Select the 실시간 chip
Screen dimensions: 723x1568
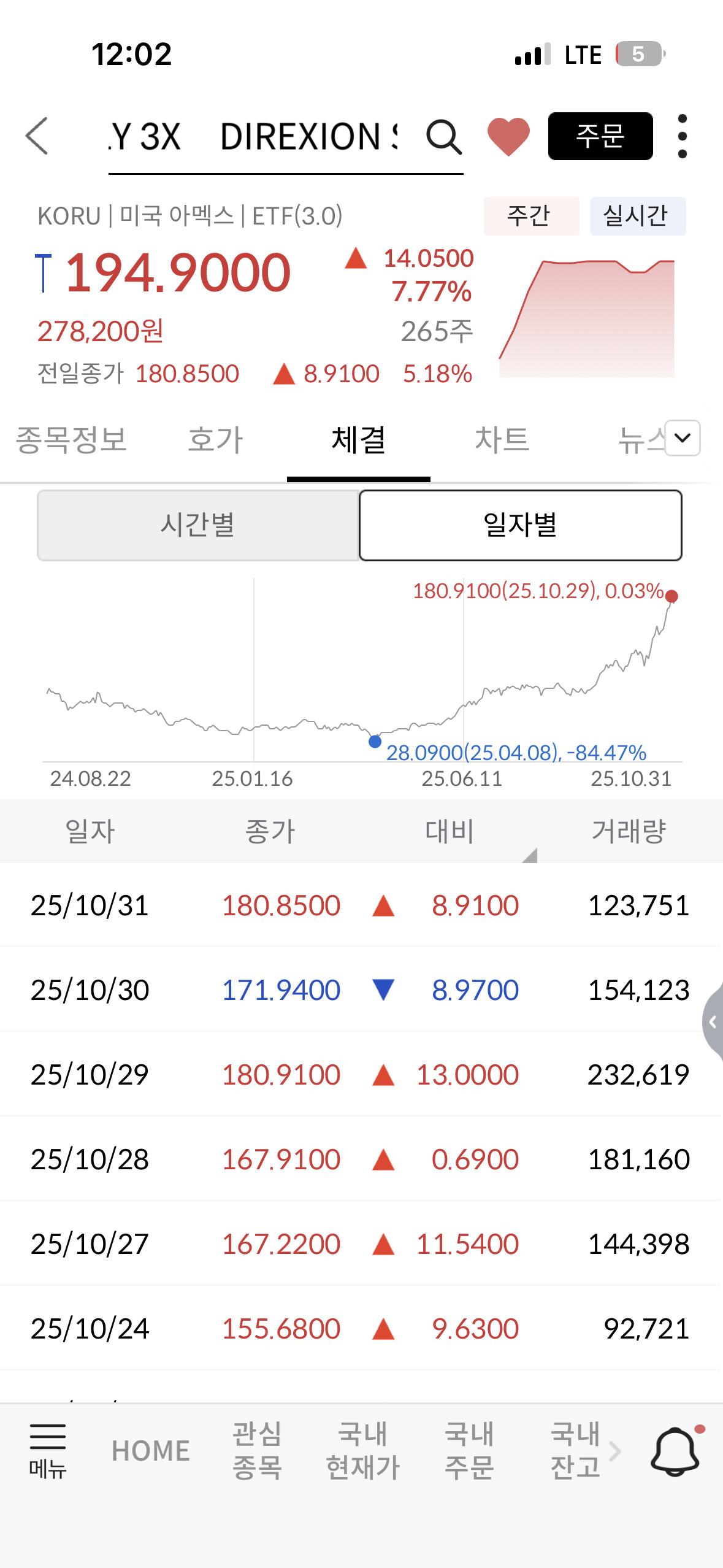click(637, 216)
